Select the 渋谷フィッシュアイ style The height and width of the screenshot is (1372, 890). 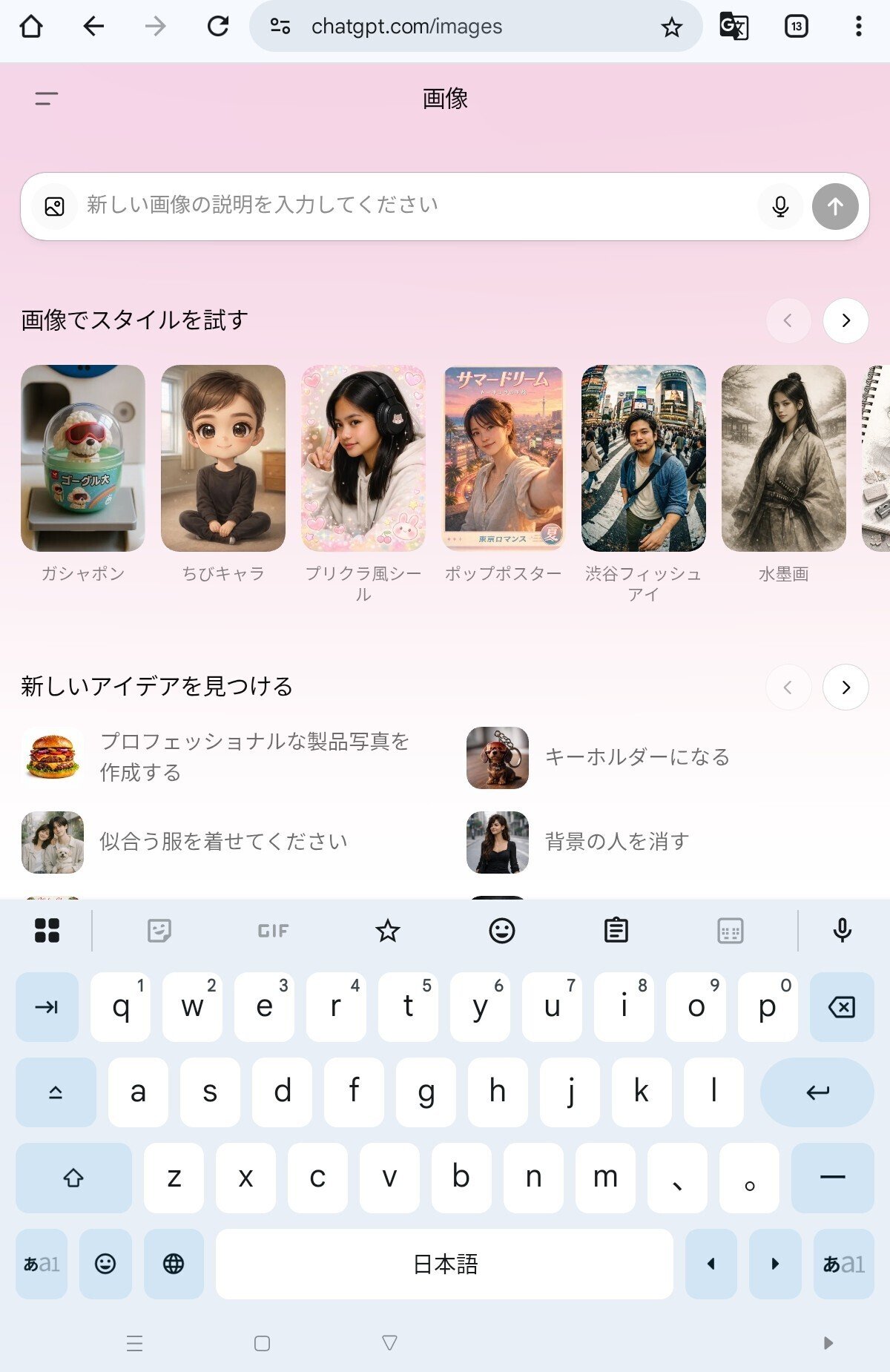(644, 458)
